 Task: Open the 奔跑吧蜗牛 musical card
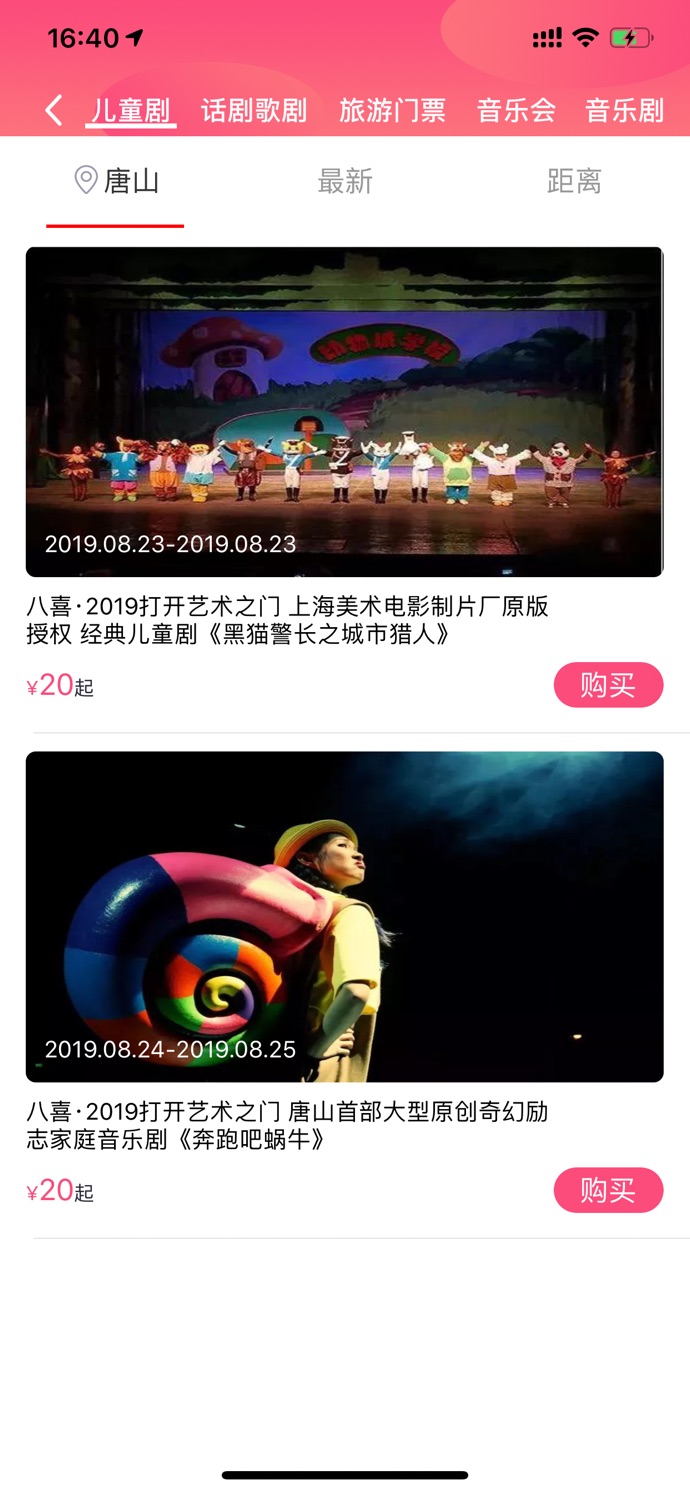344,916
